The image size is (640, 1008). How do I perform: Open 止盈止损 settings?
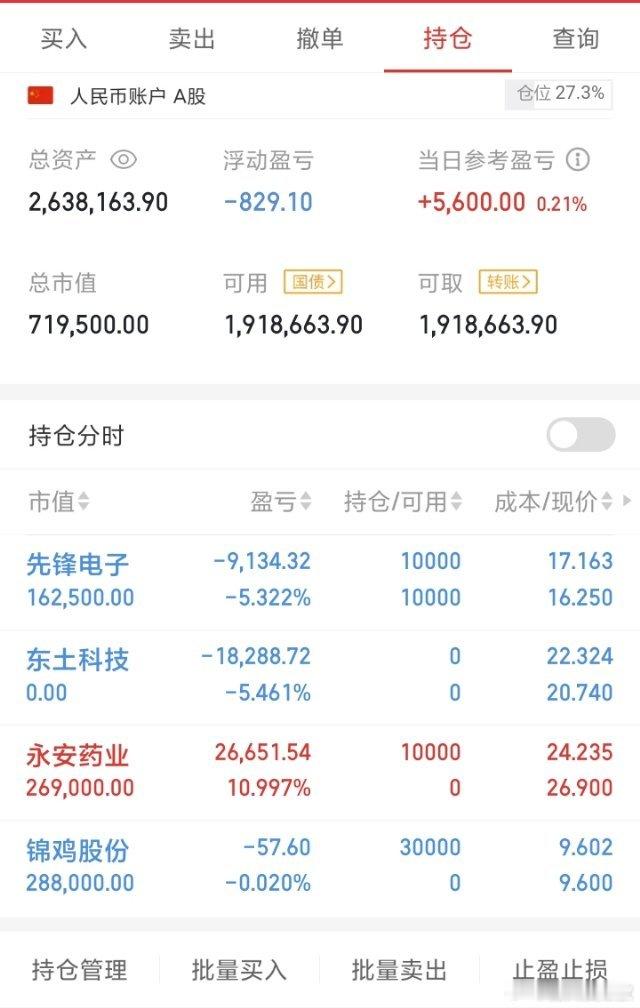560,970
